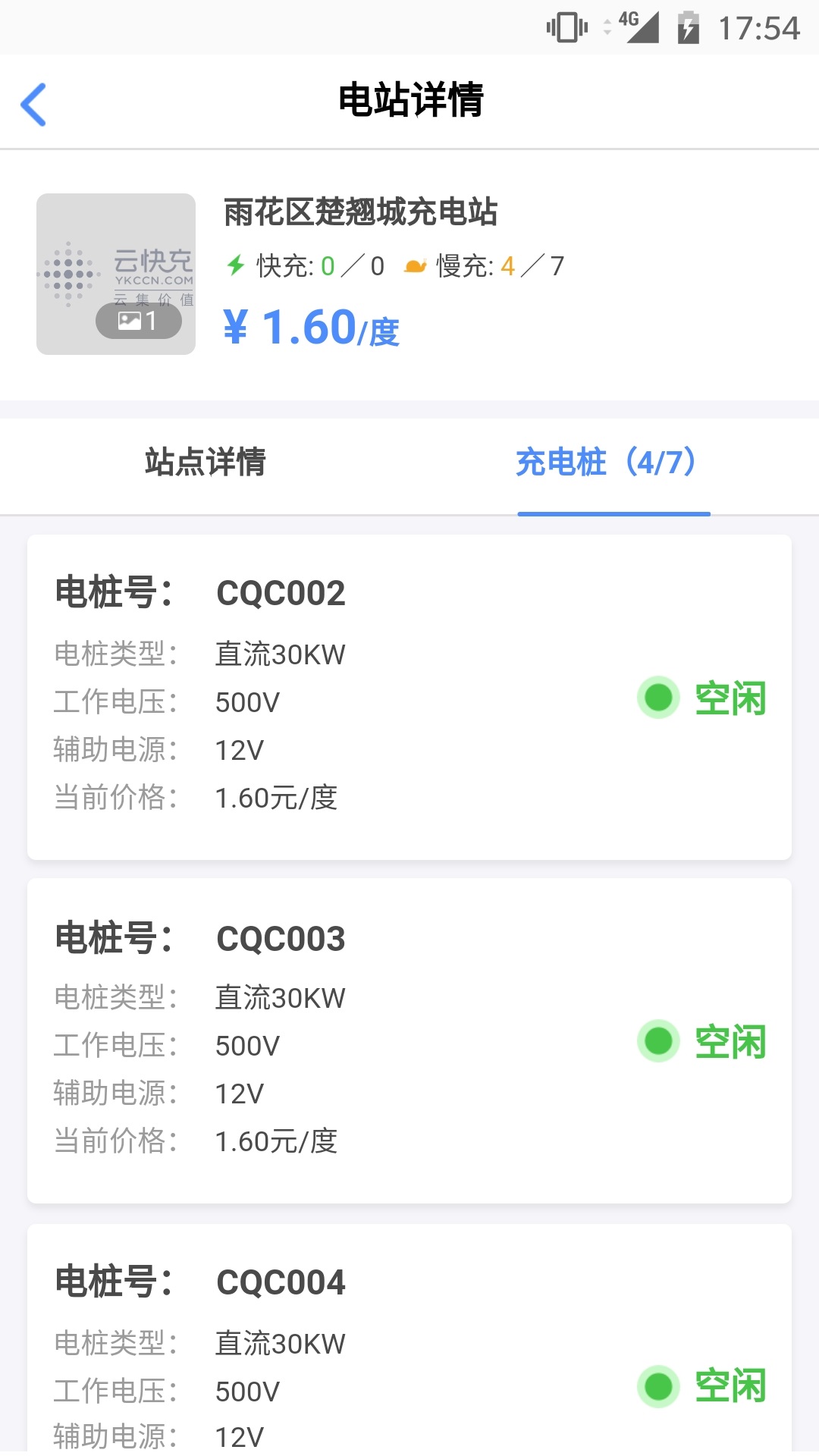Open the station photo gallery thumbnail
Viewport: 819px width, 1456px height.
116,274
